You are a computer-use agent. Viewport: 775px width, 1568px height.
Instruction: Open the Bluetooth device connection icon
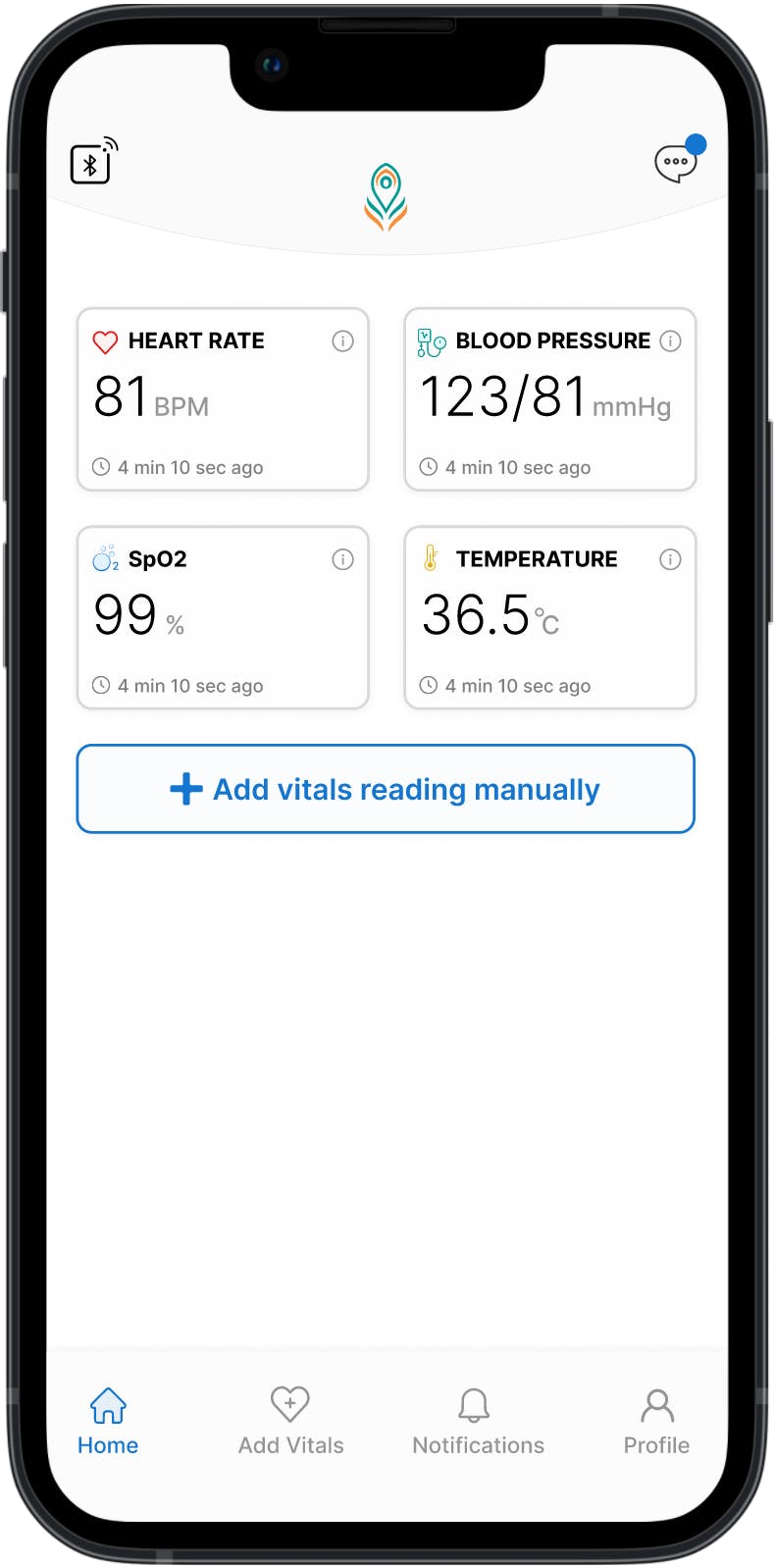93,162
